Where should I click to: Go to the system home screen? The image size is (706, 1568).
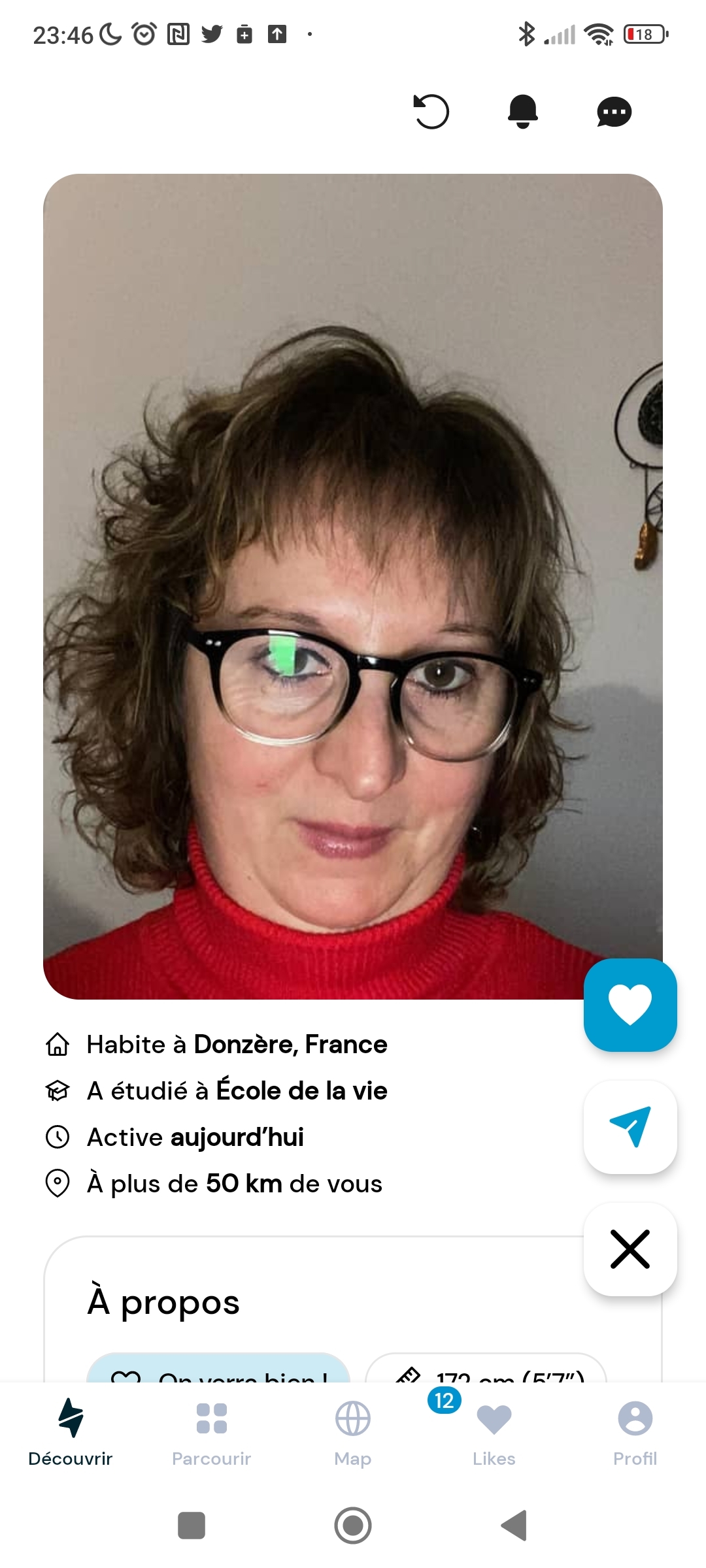(353, 1526)
